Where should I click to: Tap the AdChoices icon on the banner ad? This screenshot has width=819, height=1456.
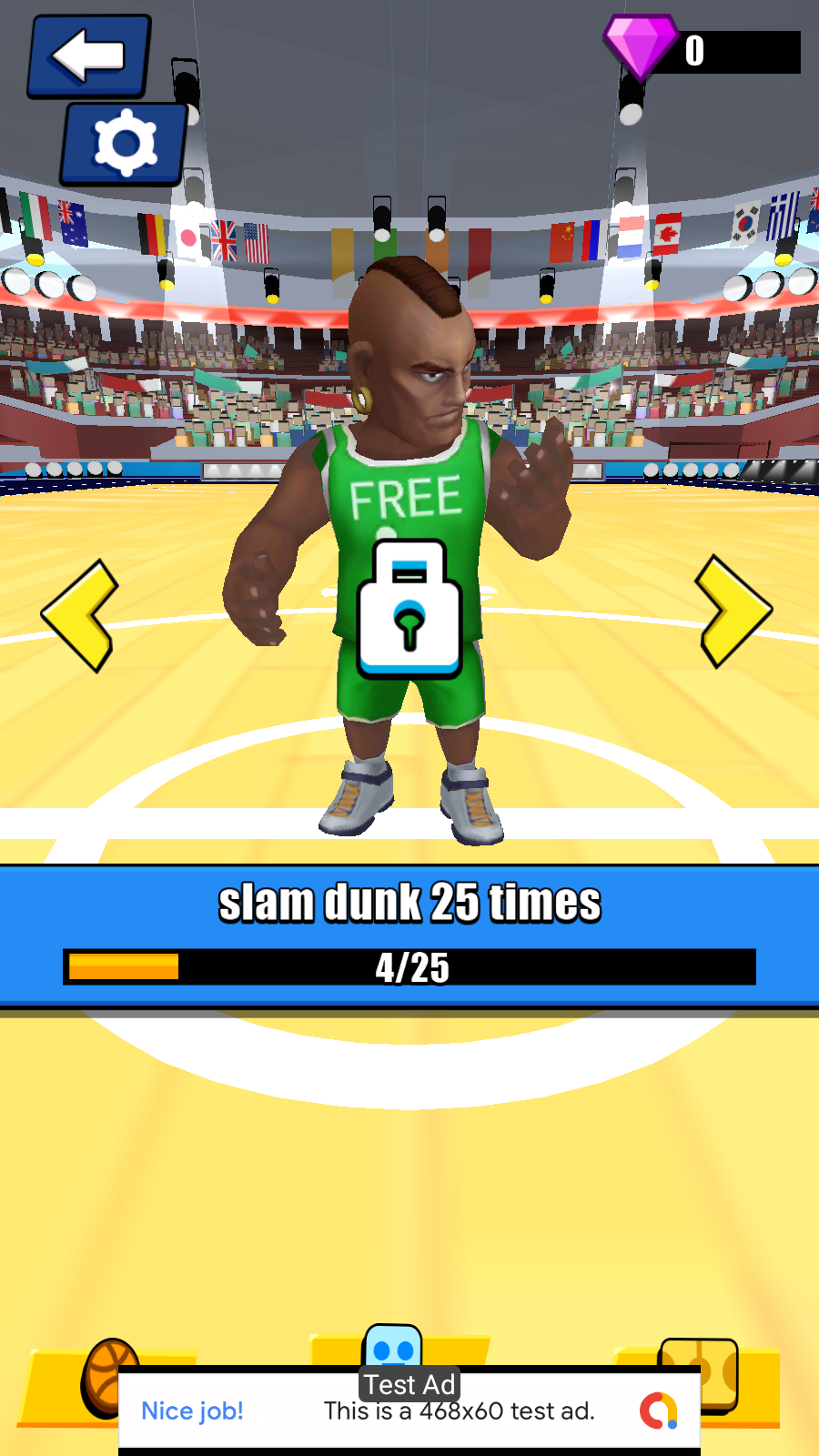point(658,1408)
